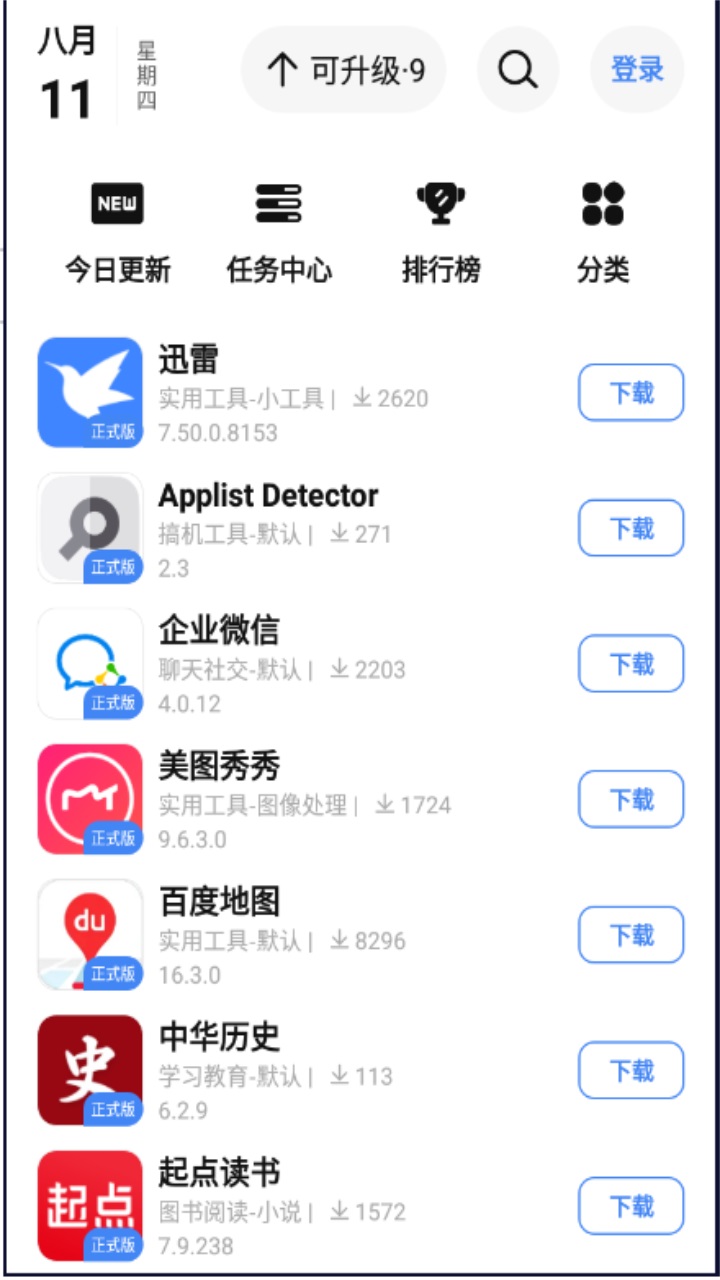The width and height of the screenshot is (720, 1280).
Task: Open the 可升级·9 upgrades list
Action: click(344, 70)
